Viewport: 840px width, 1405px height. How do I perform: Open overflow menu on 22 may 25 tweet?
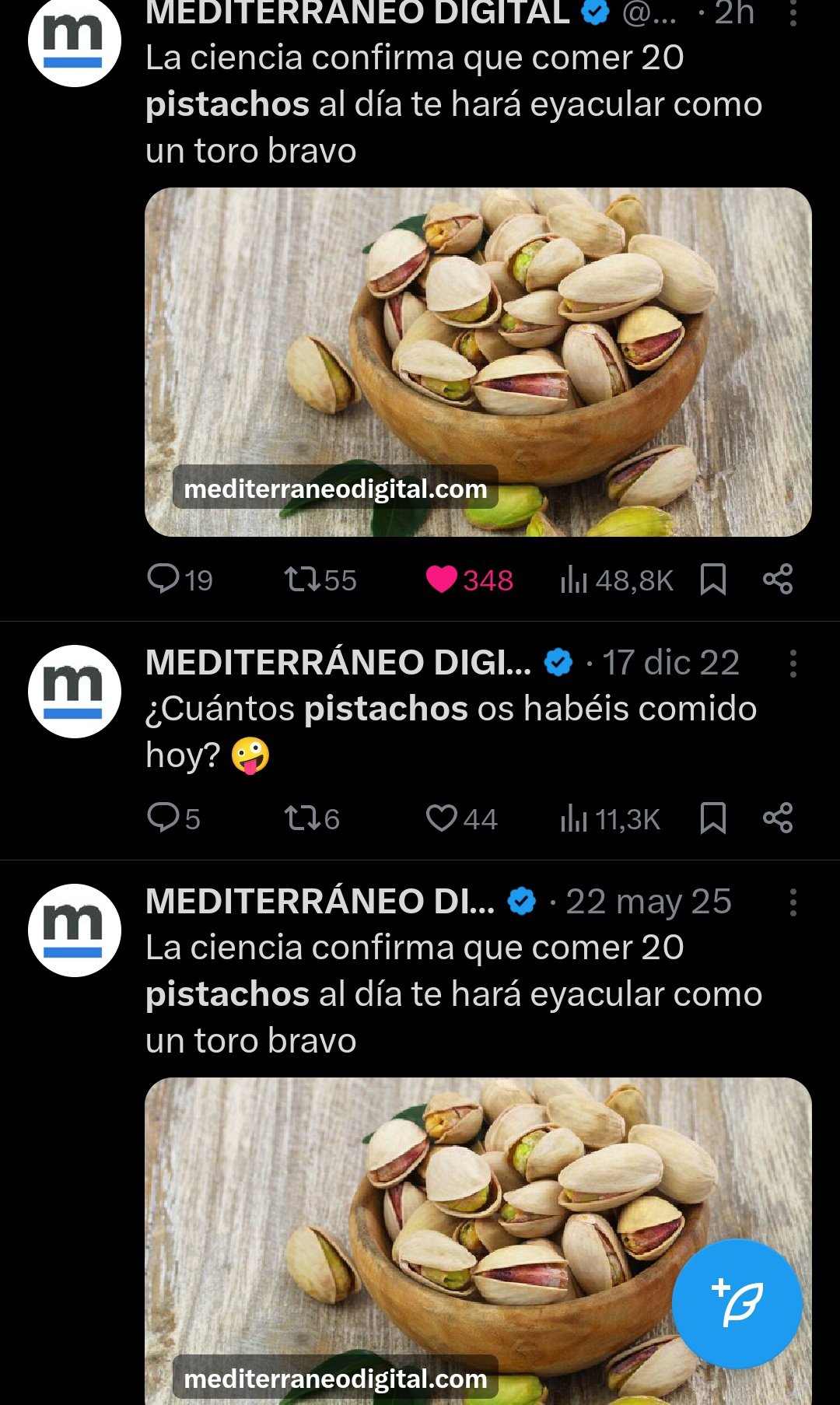pyautogui.click(x=793, y=902)
